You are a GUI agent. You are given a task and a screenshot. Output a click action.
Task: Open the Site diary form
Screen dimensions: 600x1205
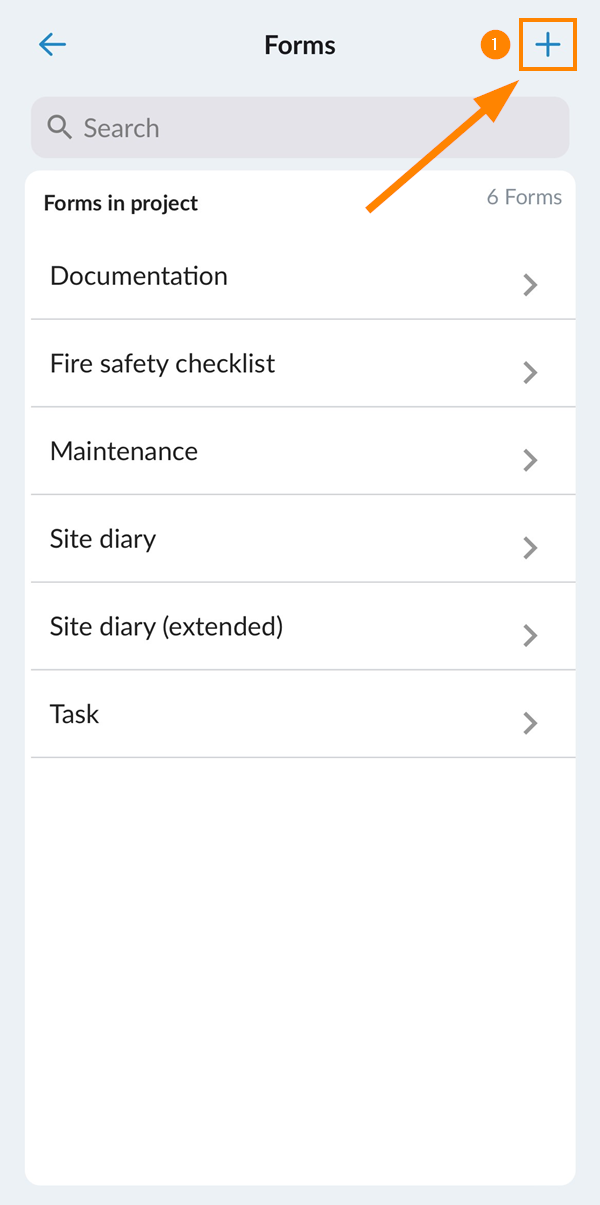[303, 539]
